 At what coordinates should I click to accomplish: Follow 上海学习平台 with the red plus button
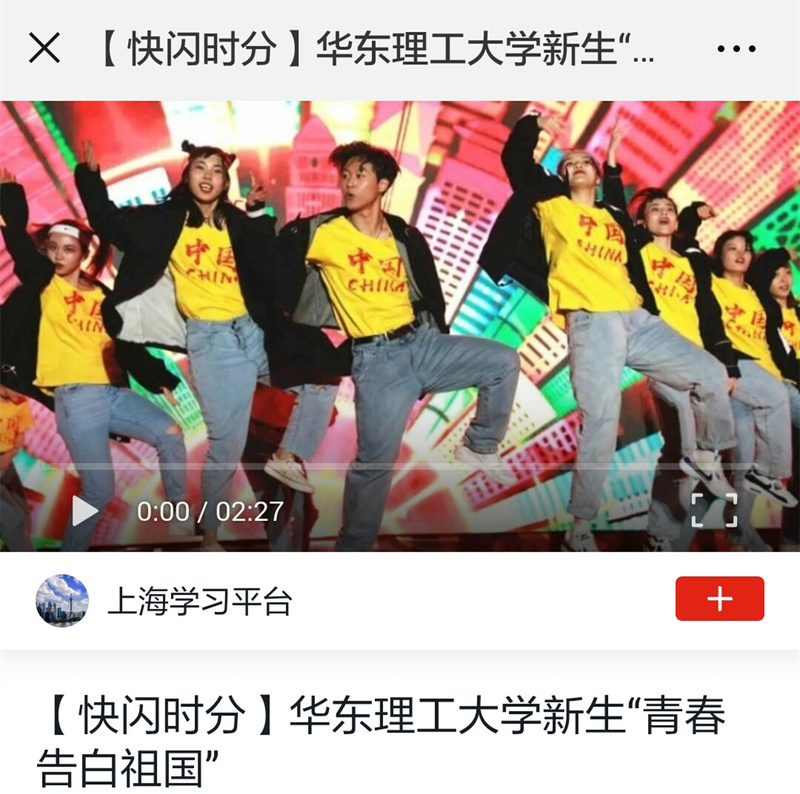pyautogui.click(x=719, y=599)
